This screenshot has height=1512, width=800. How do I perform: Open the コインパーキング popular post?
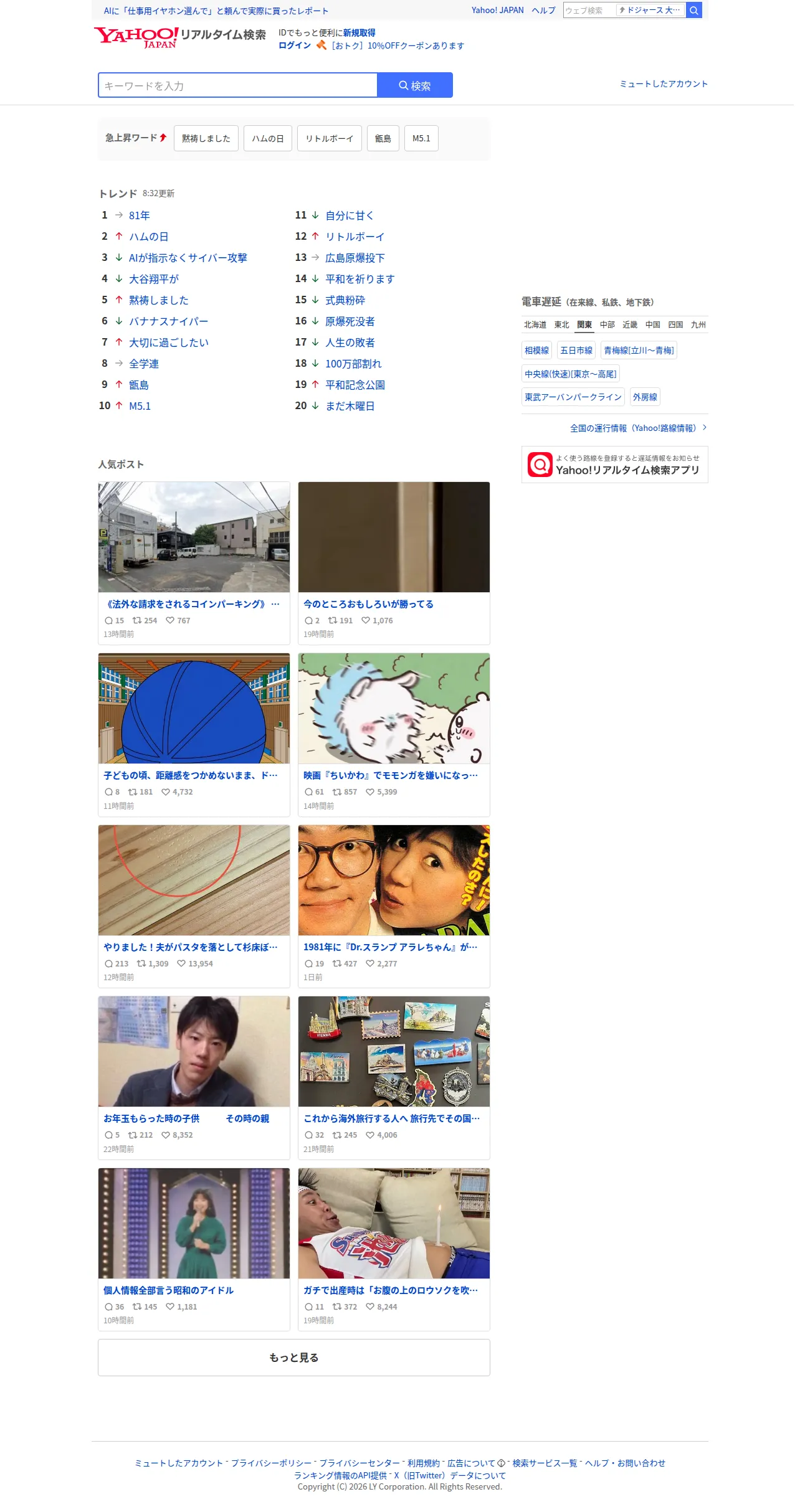[x=194, y=563]
